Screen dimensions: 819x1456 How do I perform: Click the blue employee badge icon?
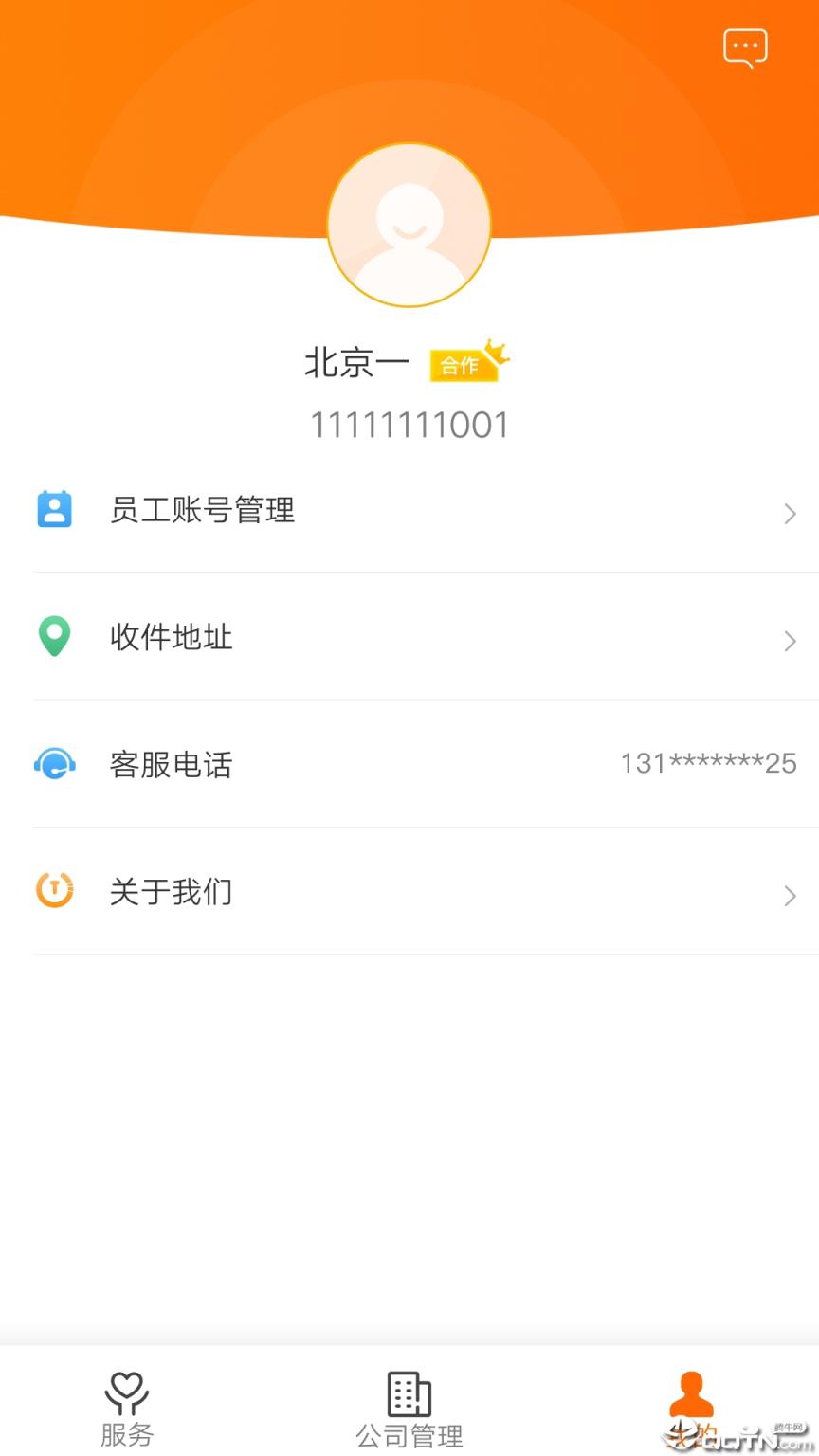[x=54, y=510]
